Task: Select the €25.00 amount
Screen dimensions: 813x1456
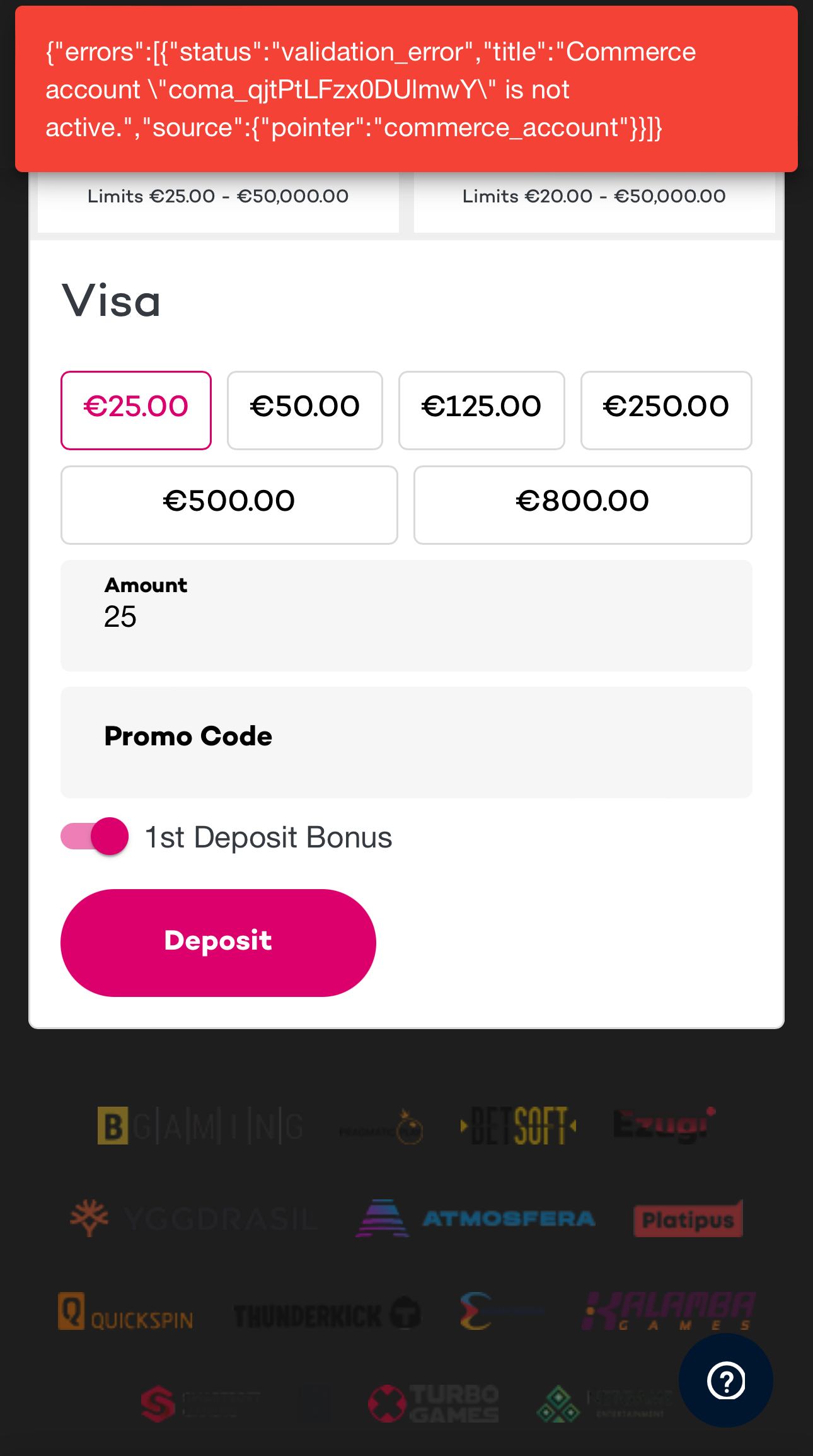Action: [x=135, y=410]
